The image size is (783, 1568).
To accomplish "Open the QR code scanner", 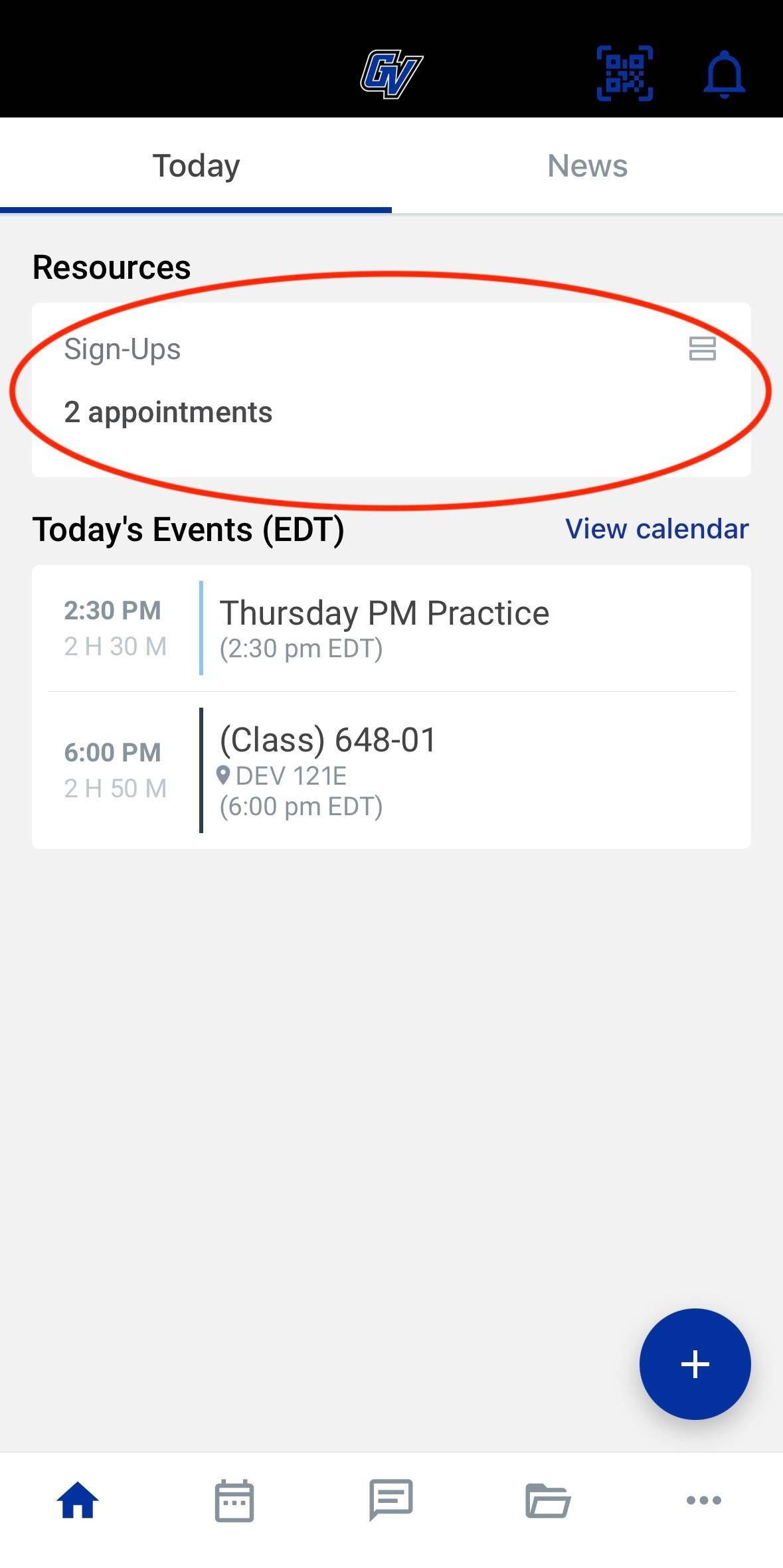I will (625, 74).
